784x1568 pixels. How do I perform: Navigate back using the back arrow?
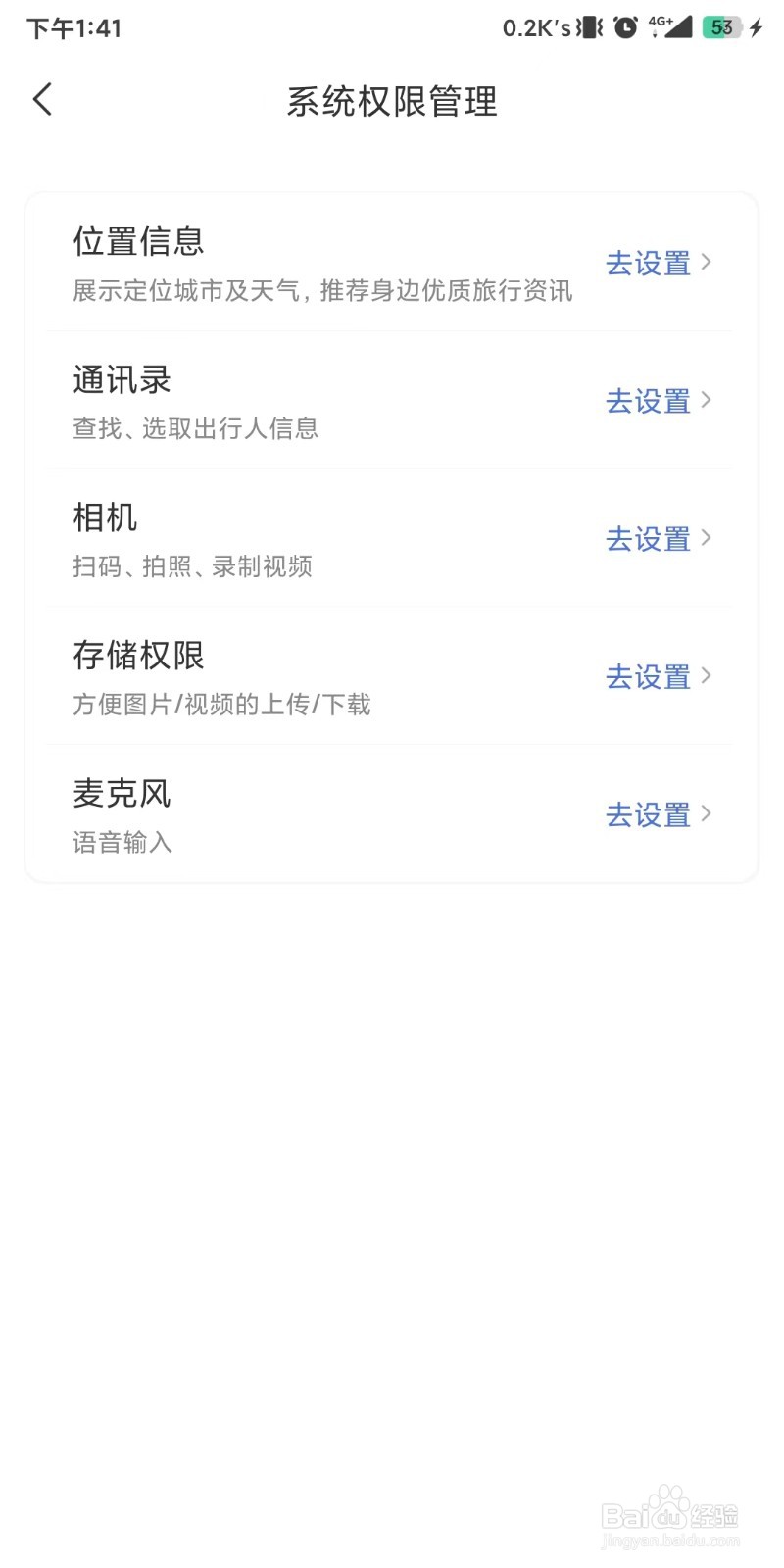41,99
